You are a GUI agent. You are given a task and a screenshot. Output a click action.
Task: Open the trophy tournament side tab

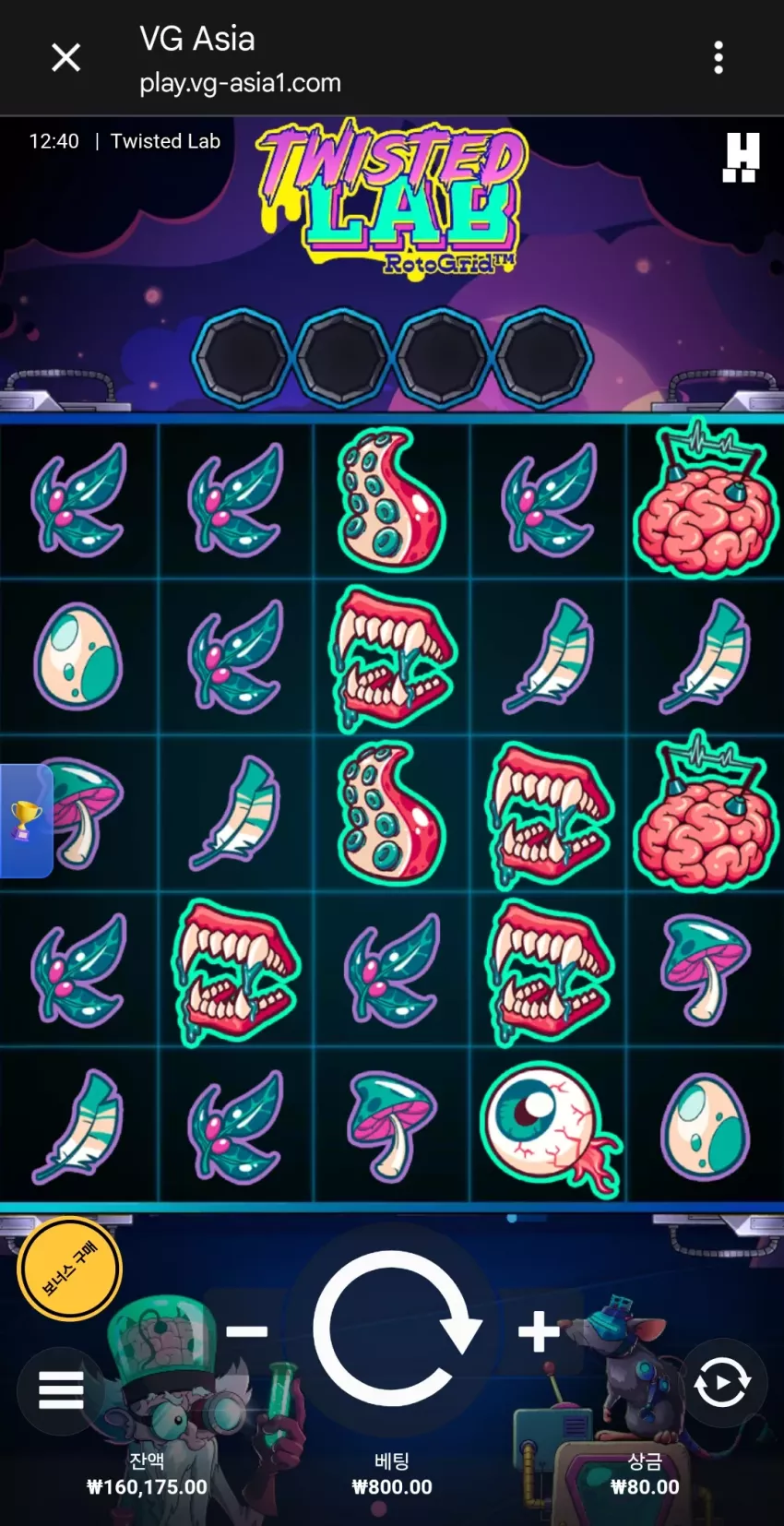coord(26,820)
